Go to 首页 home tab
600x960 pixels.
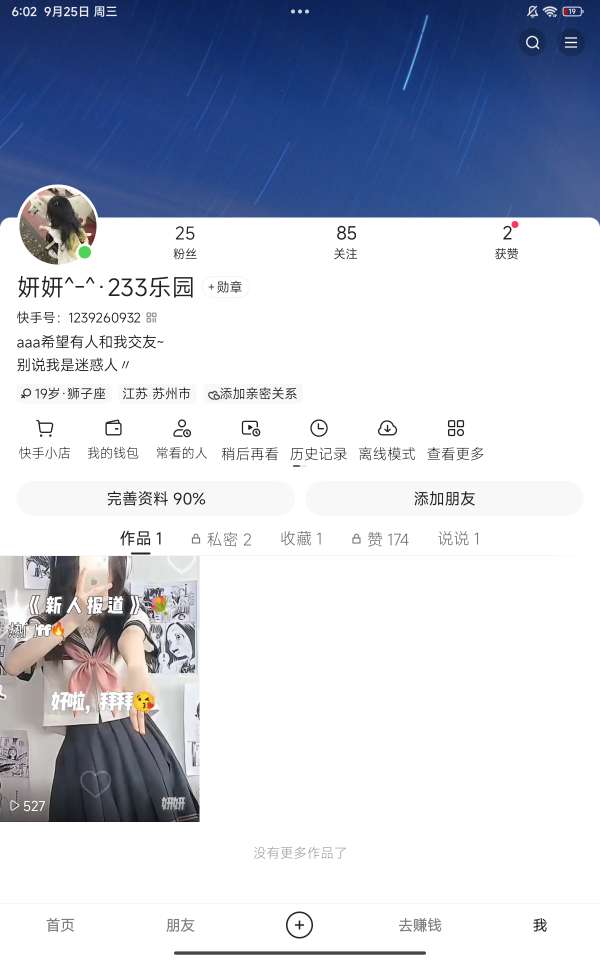[x=60, y=925]
